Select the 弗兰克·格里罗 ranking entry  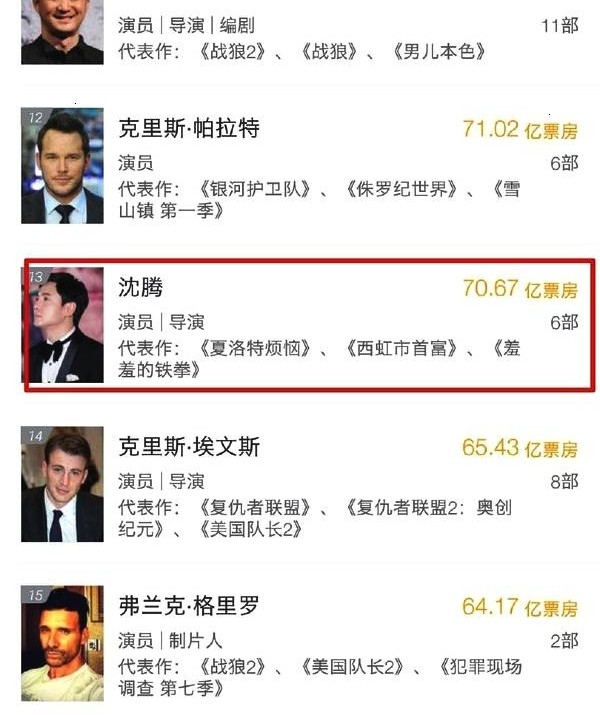[188, 606]
